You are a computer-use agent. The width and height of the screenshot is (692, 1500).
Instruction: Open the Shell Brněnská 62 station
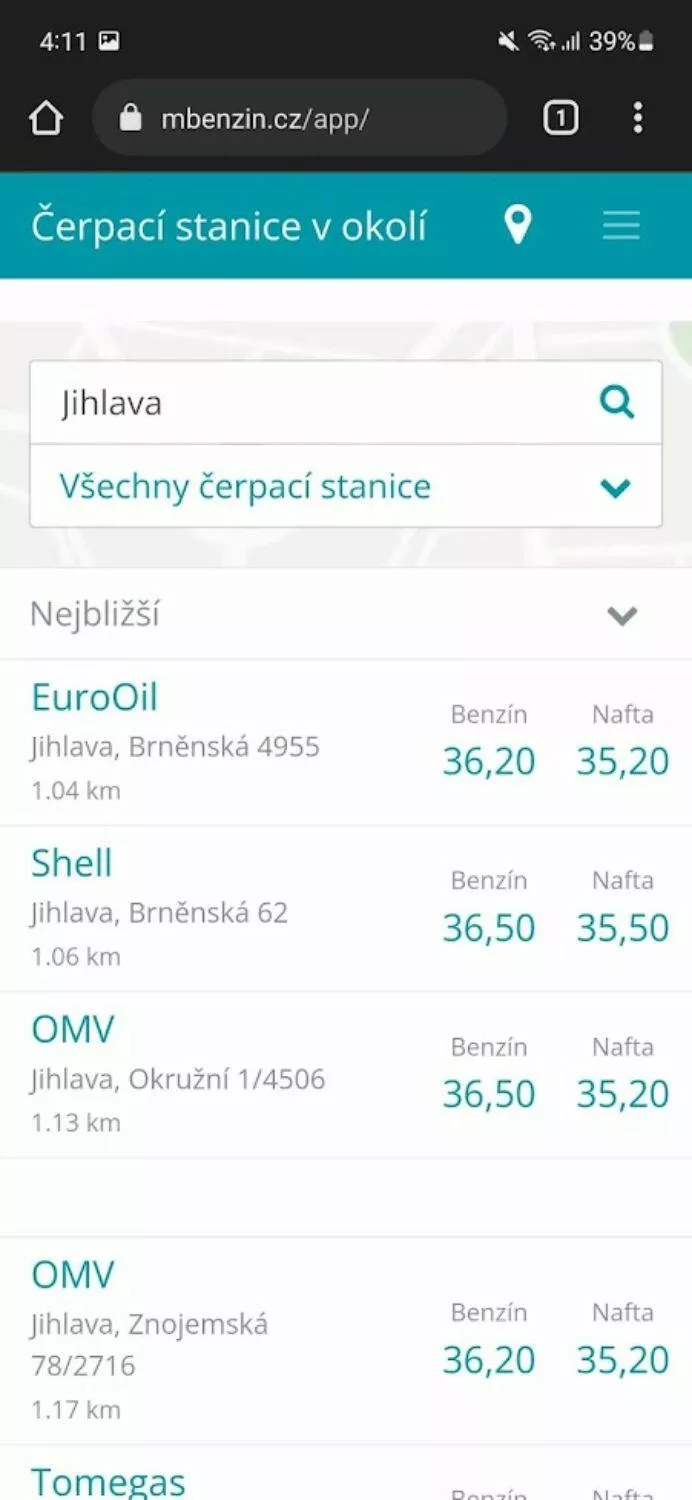coord(346,909)
